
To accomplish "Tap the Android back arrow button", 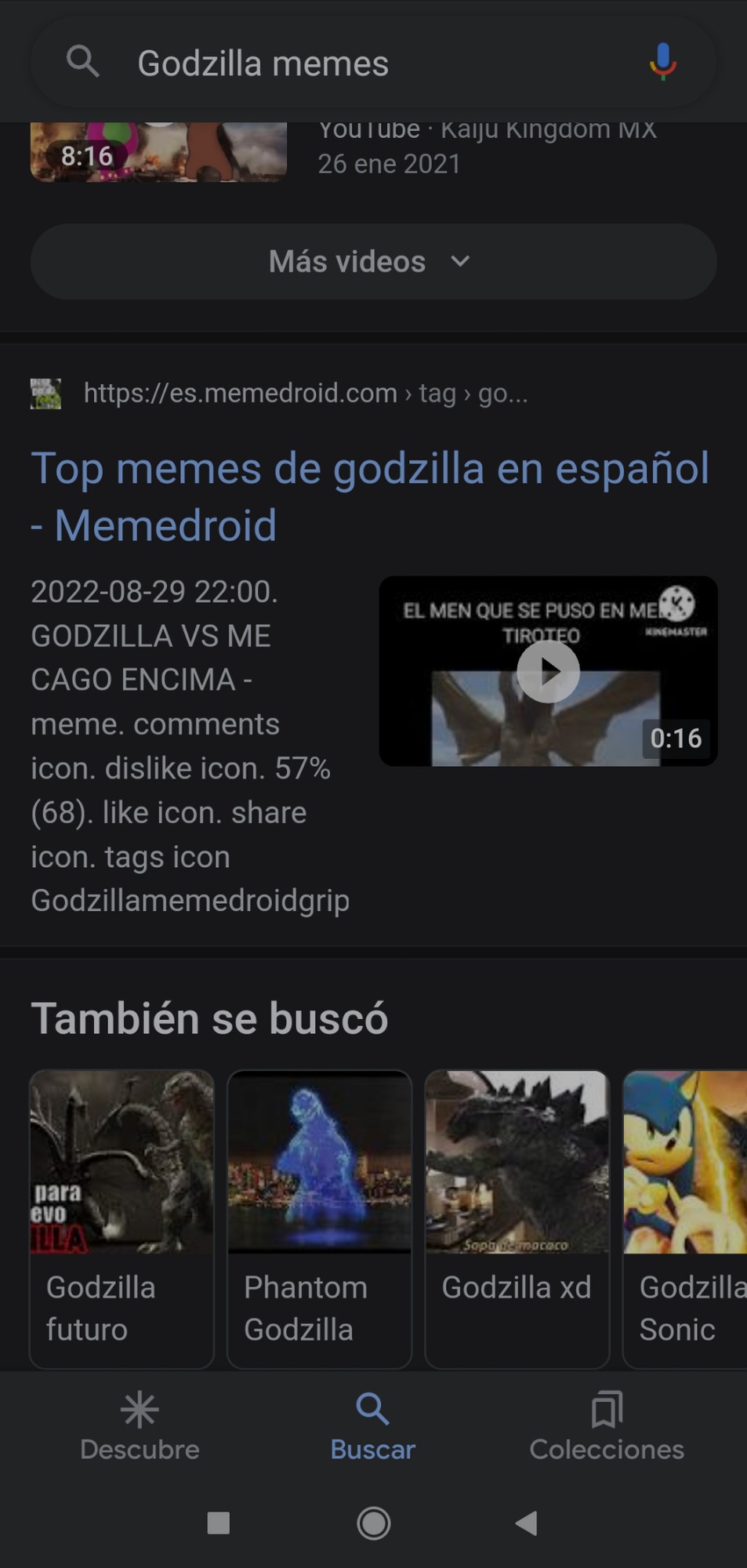I will (526, 1521).
